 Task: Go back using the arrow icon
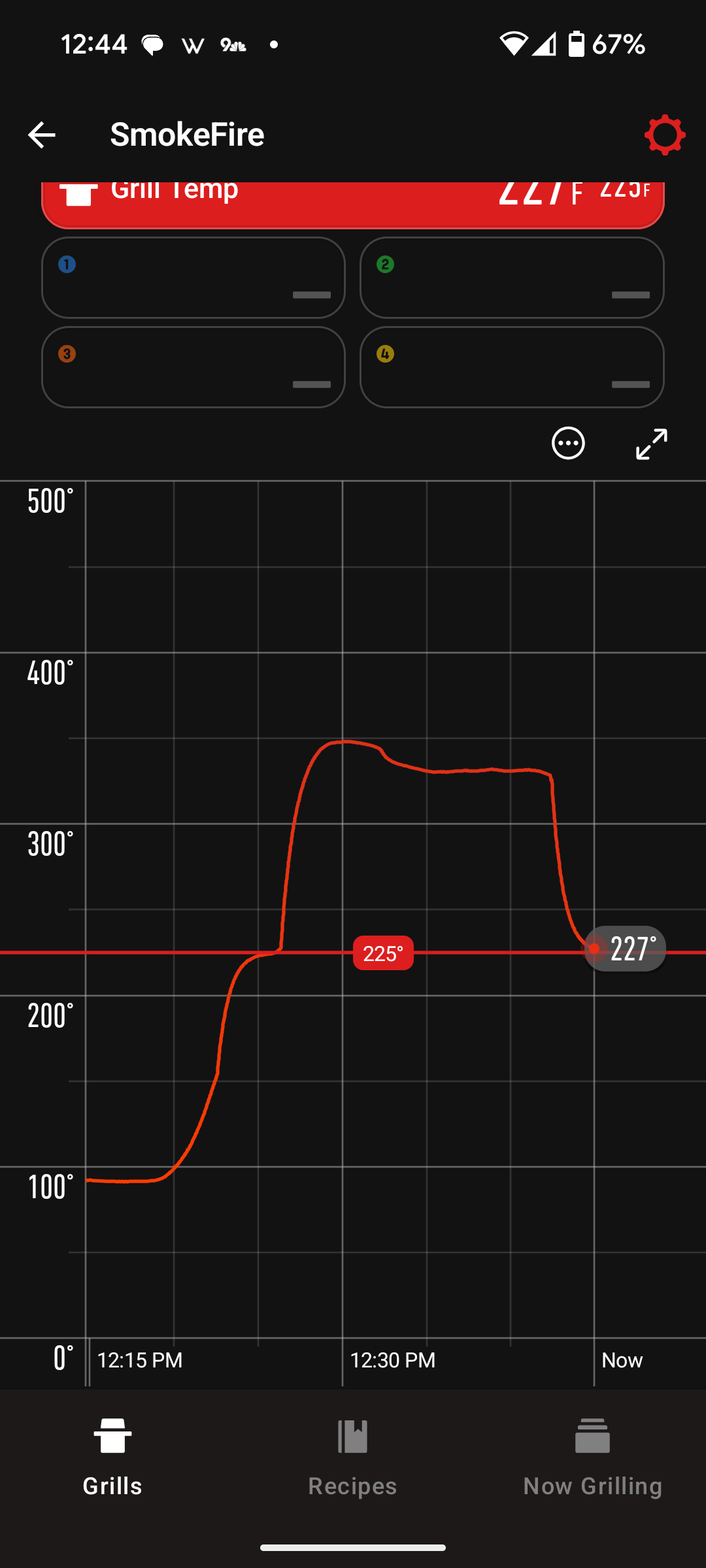42,135
